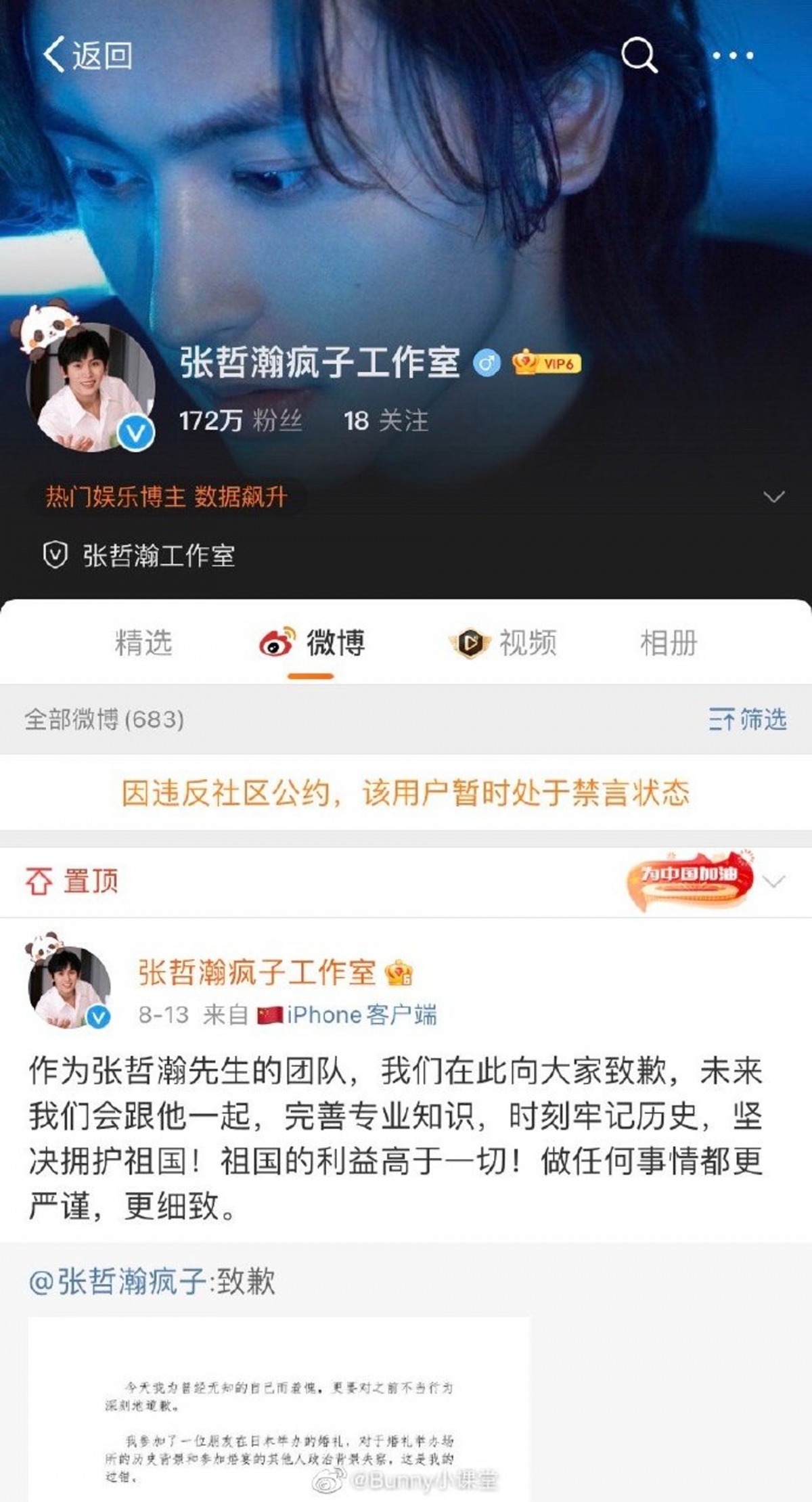
Task: Expand the chevron next to 热门娱乐博主 tag
Action: click(x=773, y=497)
